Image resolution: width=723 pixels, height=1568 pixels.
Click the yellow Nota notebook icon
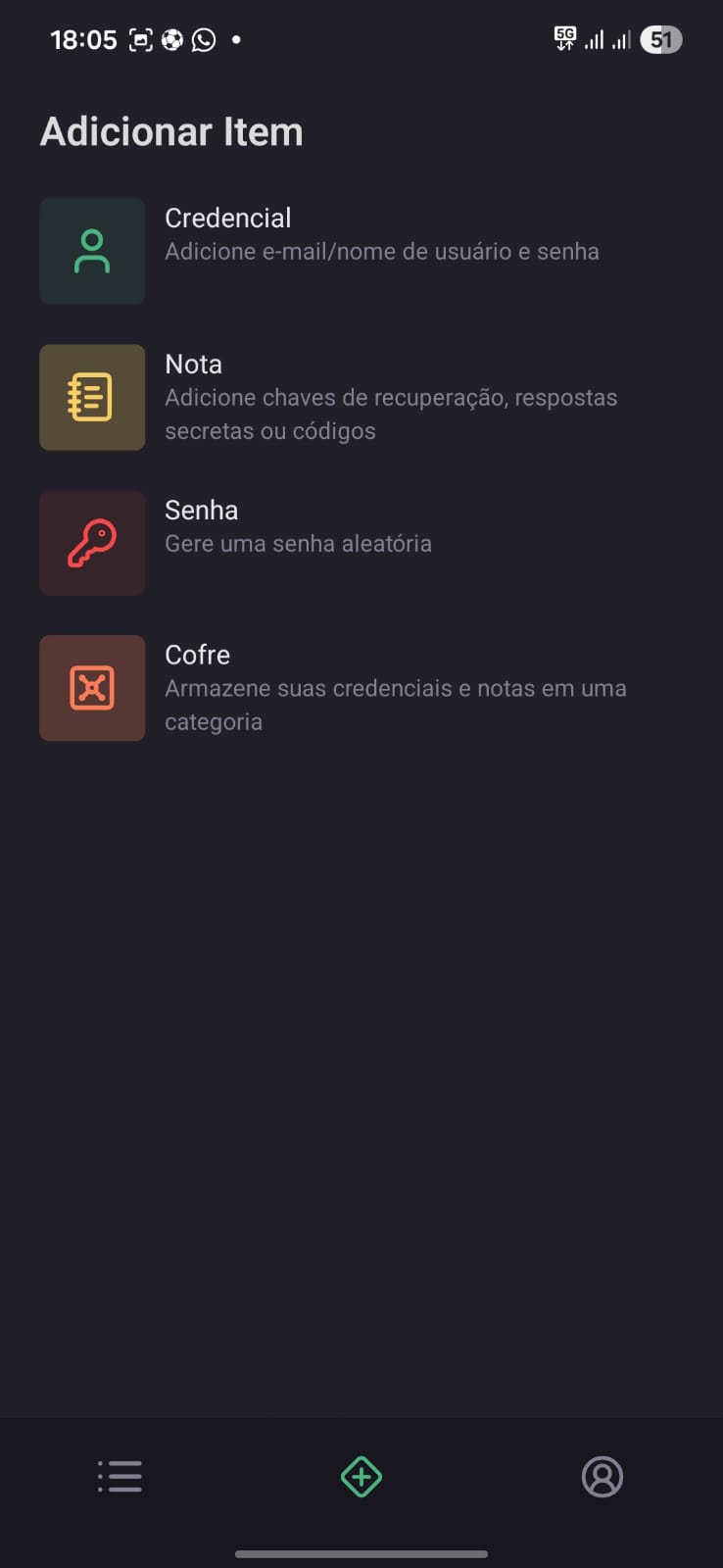coord(91,397)
